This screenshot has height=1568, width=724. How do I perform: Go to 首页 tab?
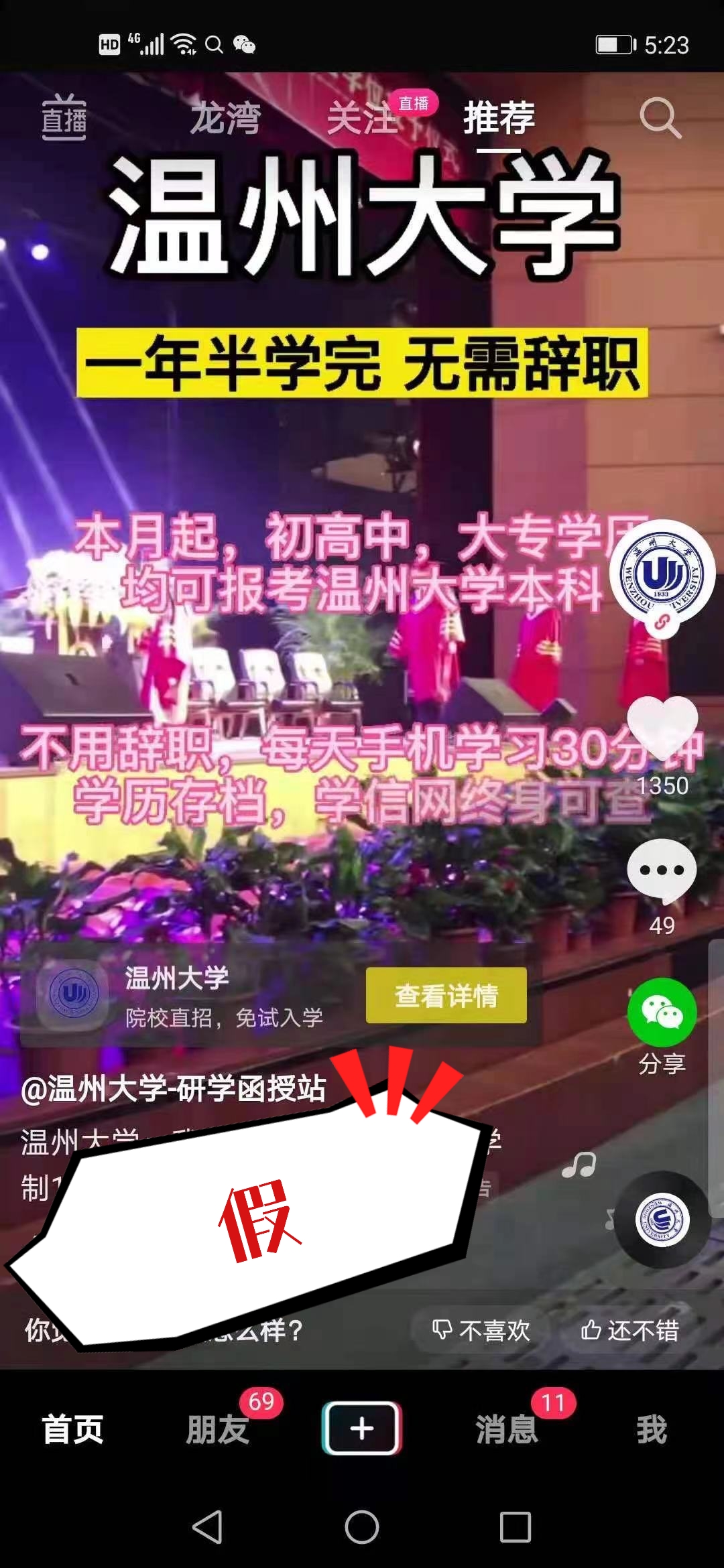pyautogui.click(x=72, y=1429)
